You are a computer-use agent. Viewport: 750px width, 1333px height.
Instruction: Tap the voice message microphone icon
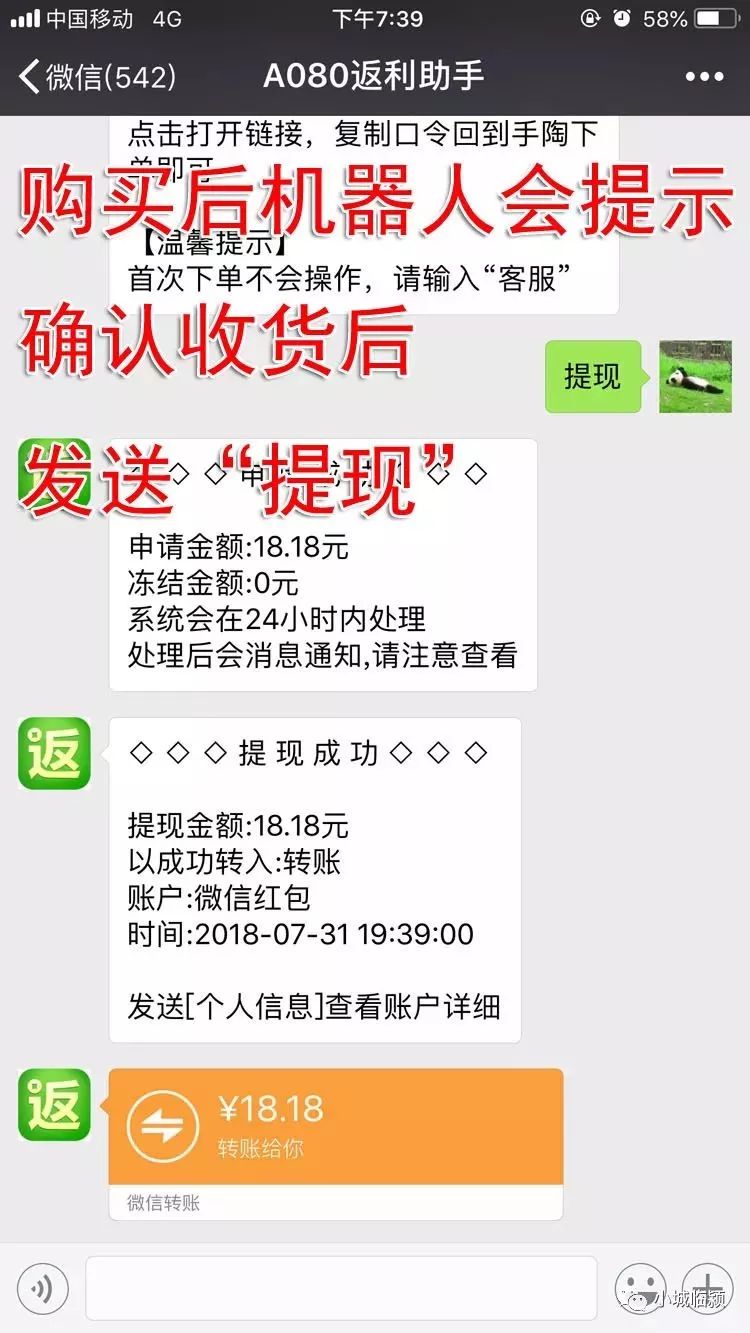(x=40, y=1290)
